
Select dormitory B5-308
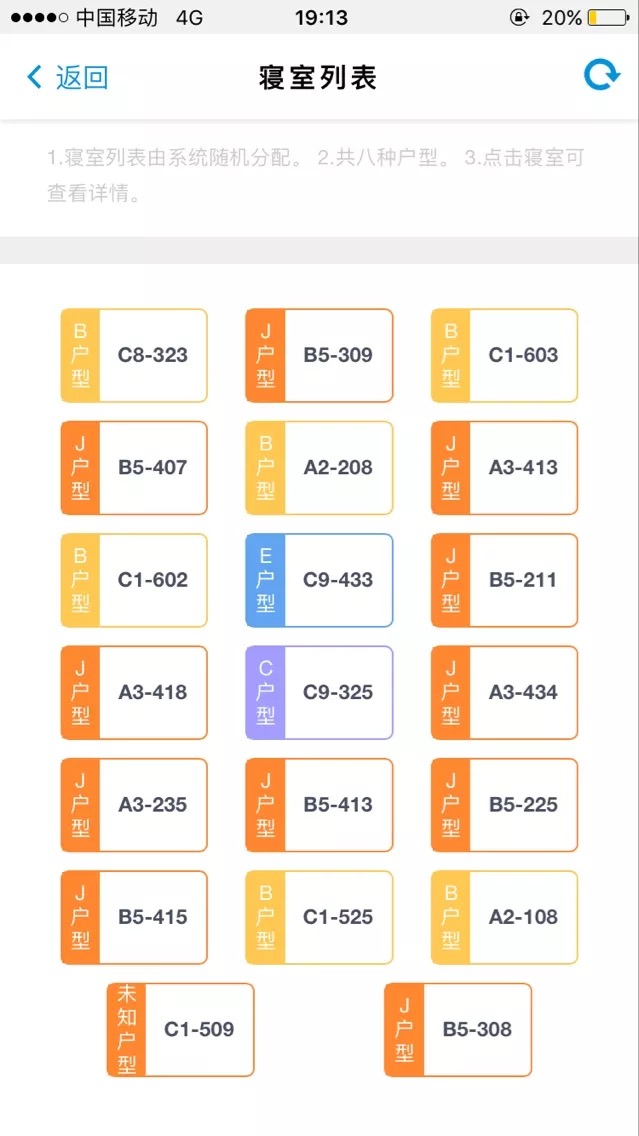coord(458,1030)
